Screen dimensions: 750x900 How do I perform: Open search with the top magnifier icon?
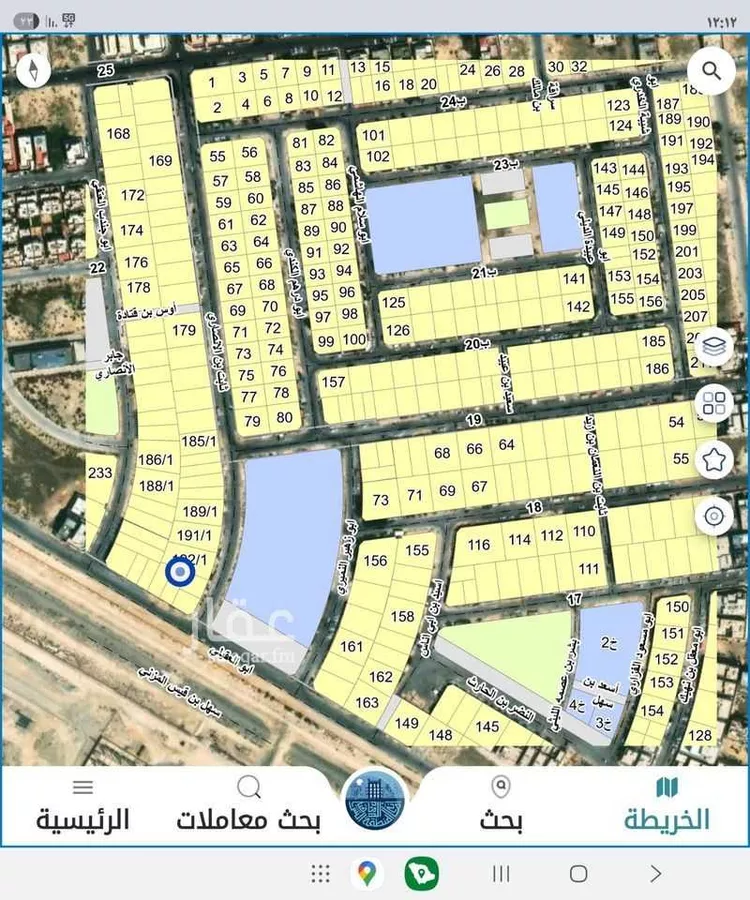point(711,70)
